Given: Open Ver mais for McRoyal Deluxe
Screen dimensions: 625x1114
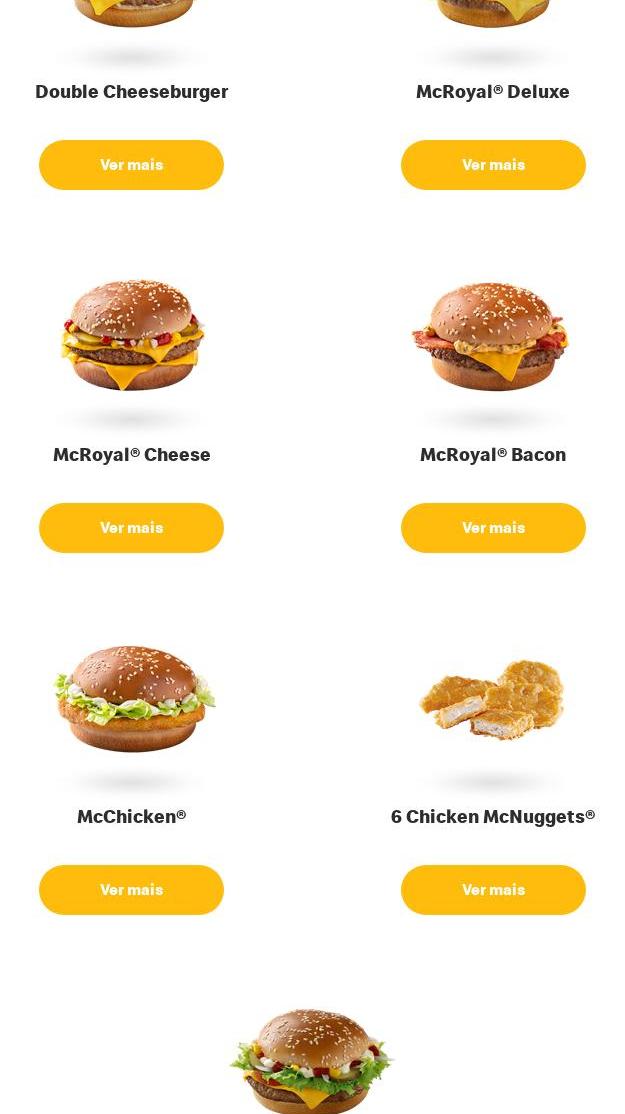Looking at the screenshot, I should click(x=493, y=165).
